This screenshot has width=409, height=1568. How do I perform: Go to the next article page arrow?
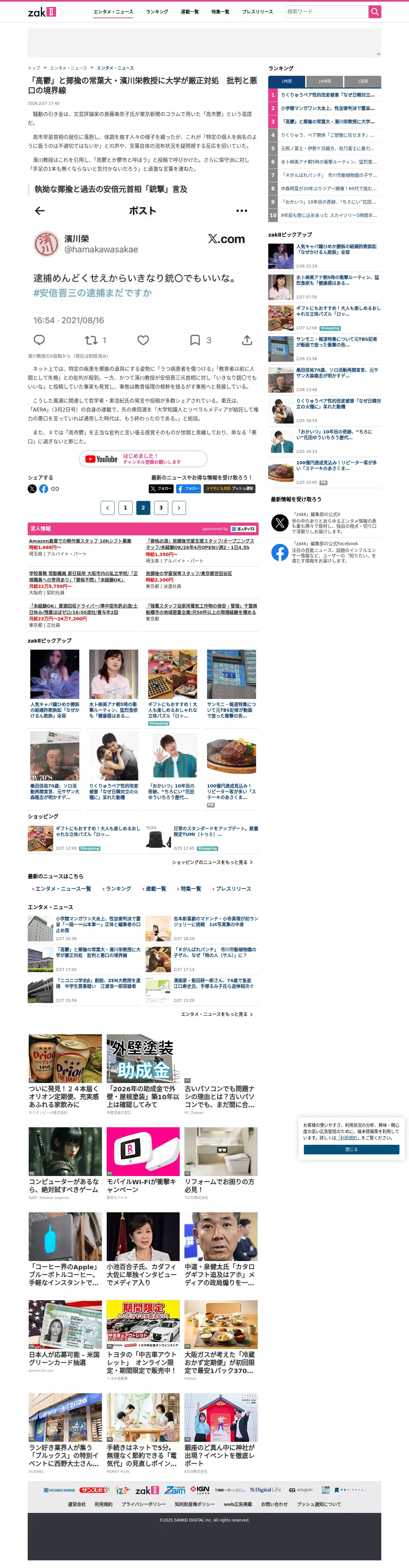pyautogui.click(x=179, y=508)
